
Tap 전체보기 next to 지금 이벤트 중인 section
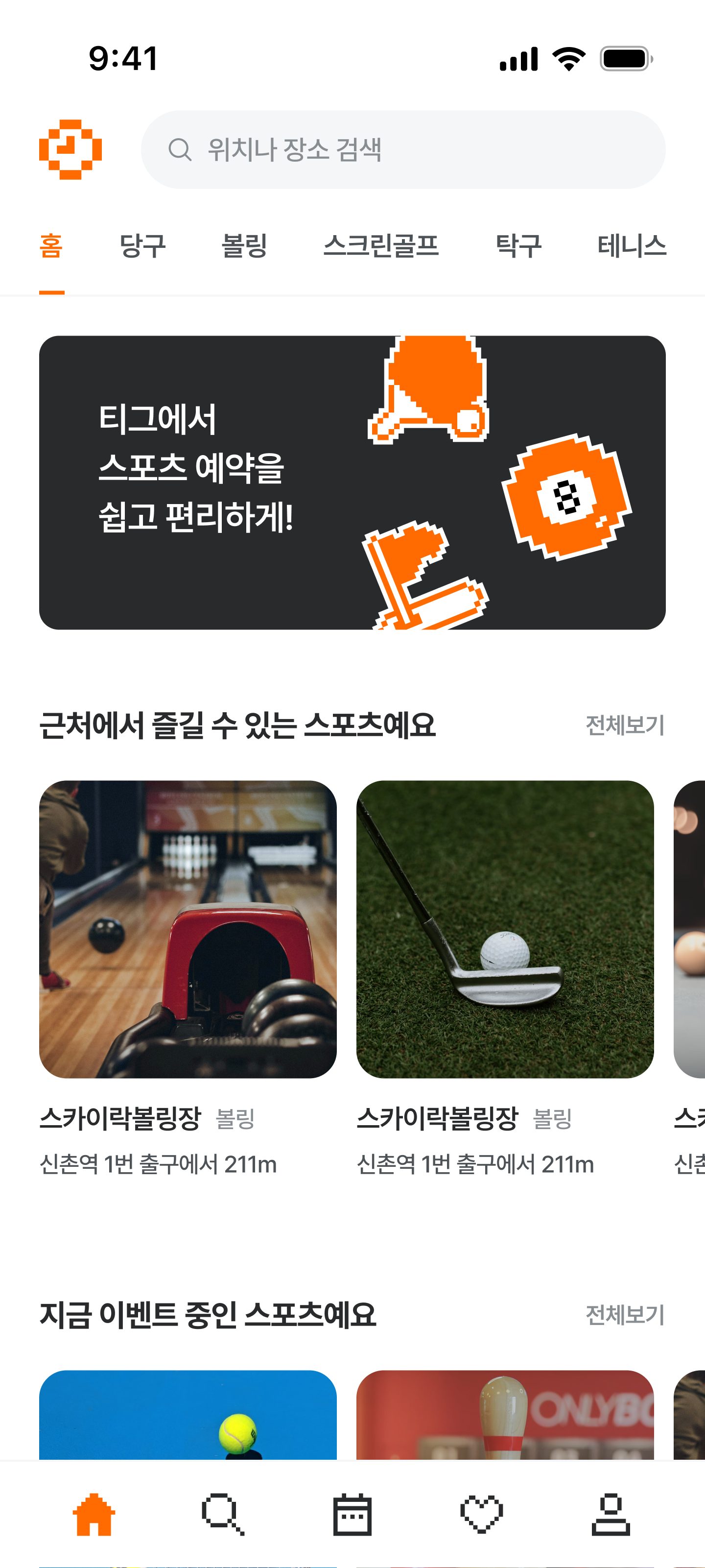(624, 1315)
